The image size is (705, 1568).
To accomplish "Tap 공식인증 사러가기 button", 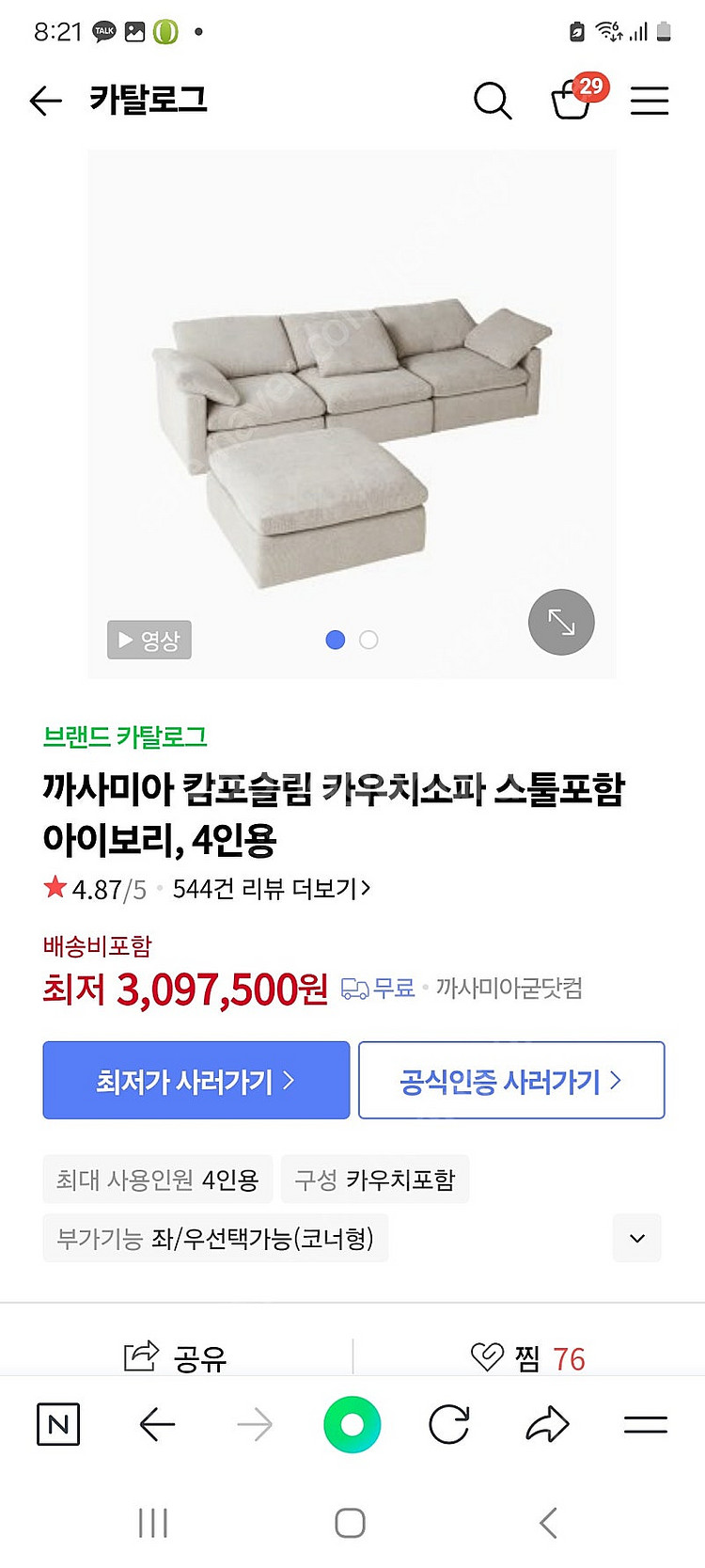I will pyautogui.click(x=511, y=1080).
